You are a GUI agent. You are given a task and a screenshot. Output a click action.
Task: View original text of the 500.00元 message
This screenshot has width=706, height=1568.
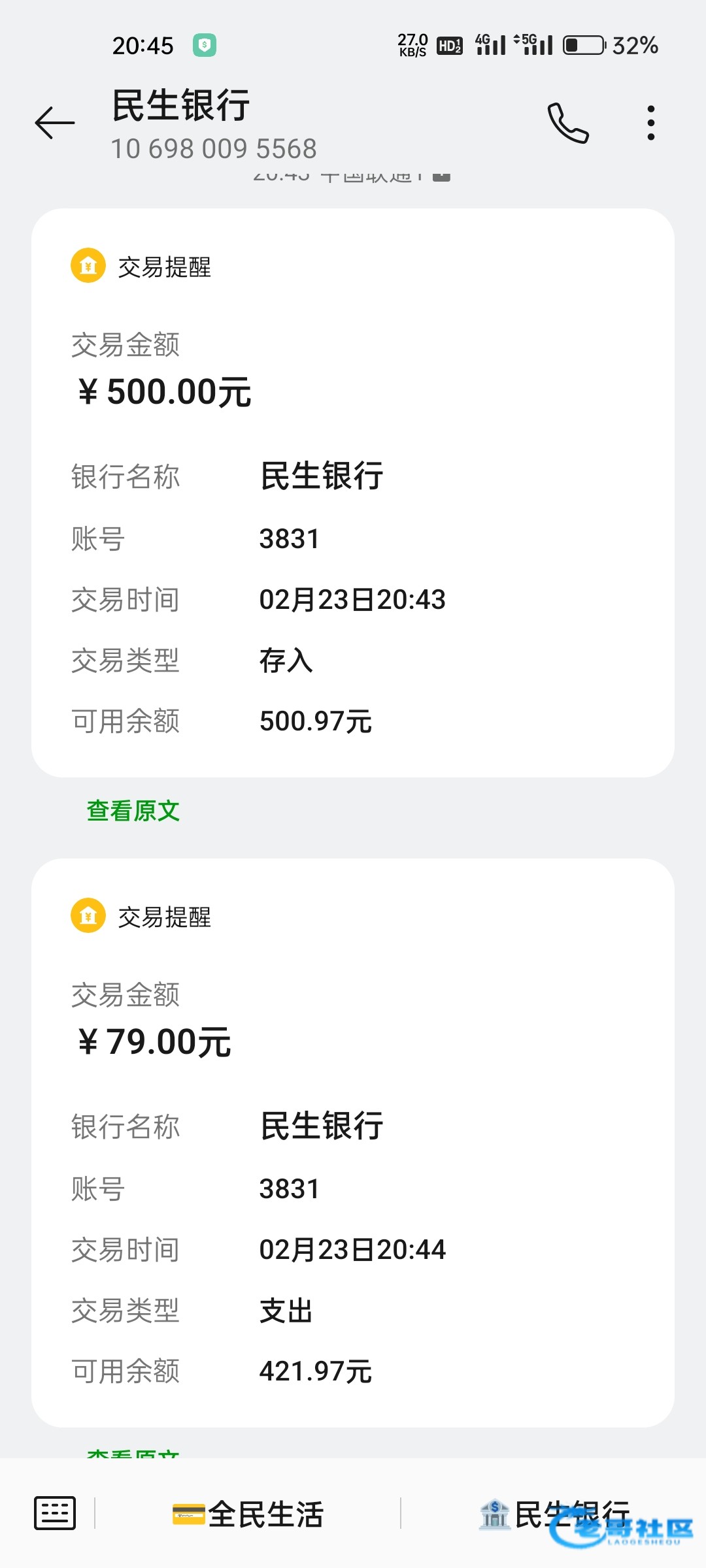(133, 811)
